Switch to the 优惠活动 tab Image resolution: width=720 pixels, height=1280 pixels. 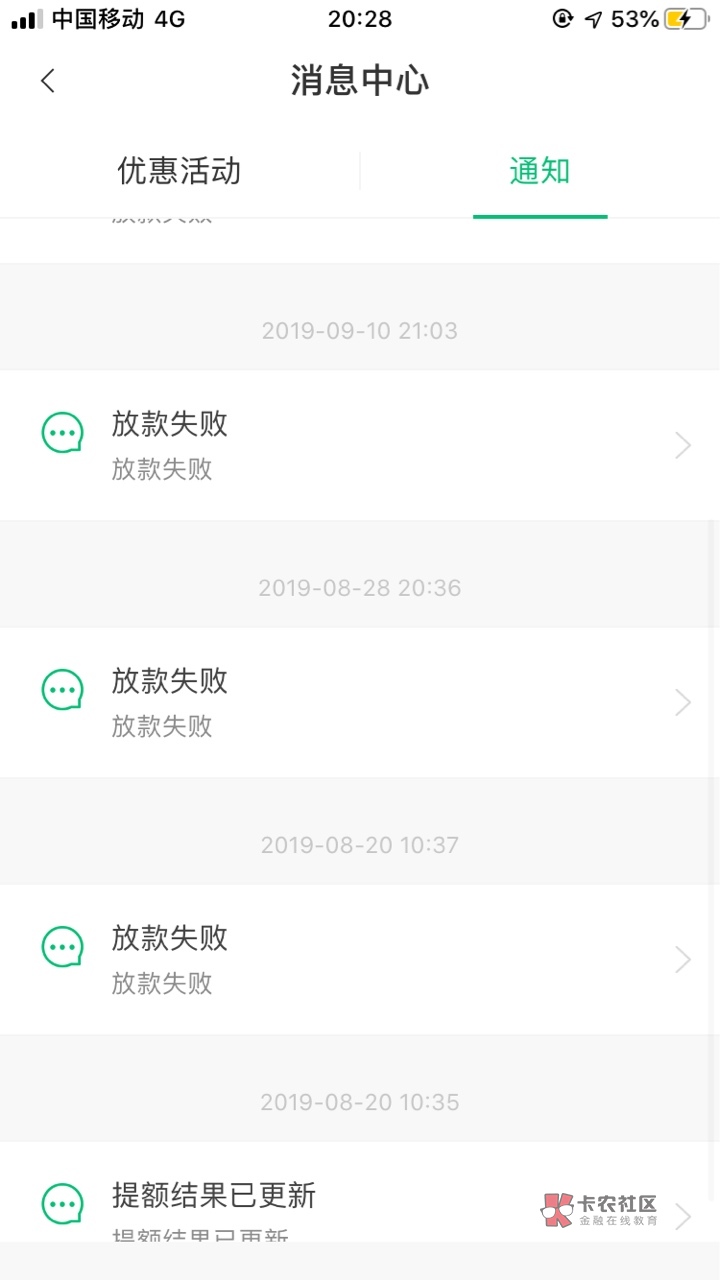point(180,171)
